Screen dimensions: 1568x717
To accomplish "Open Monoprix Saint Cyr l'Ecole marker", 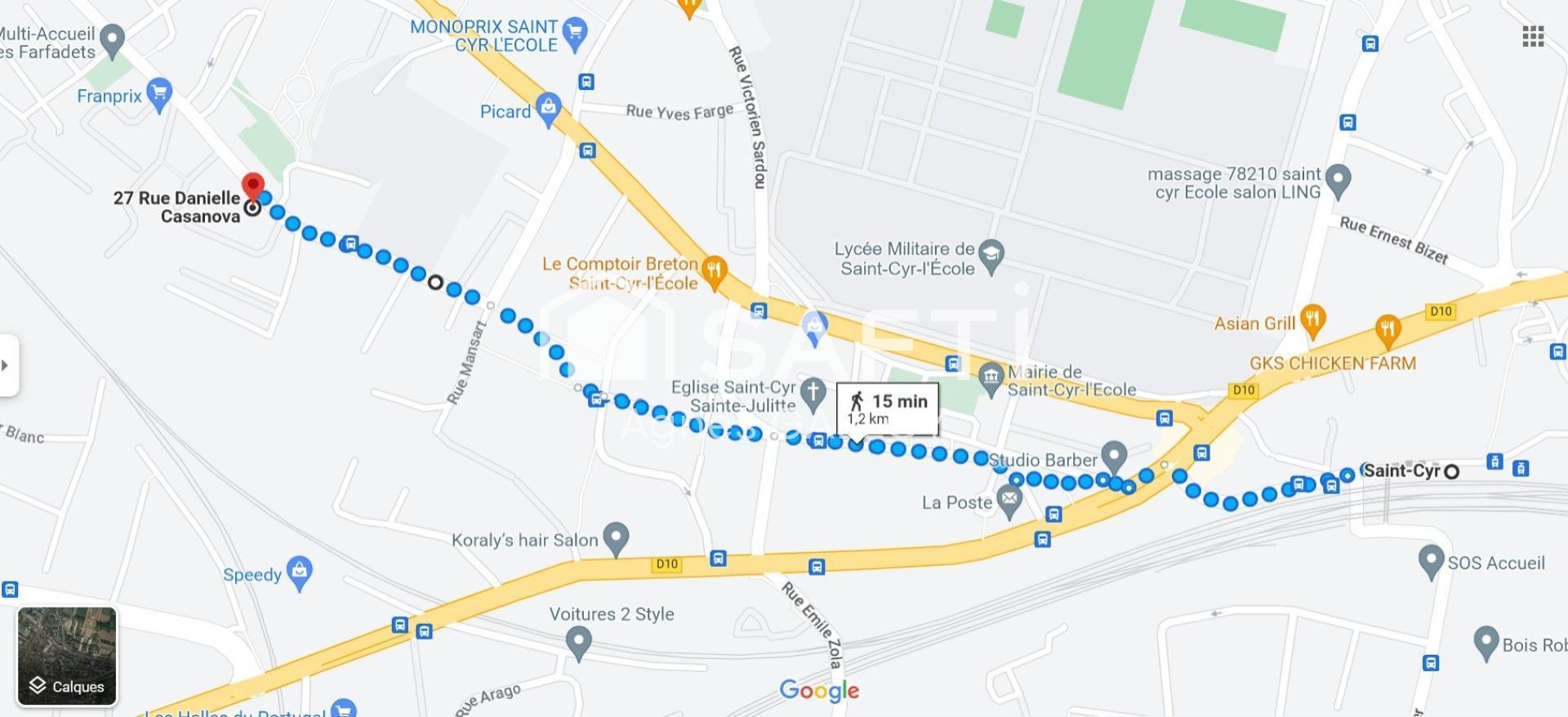I will (575, 33).
